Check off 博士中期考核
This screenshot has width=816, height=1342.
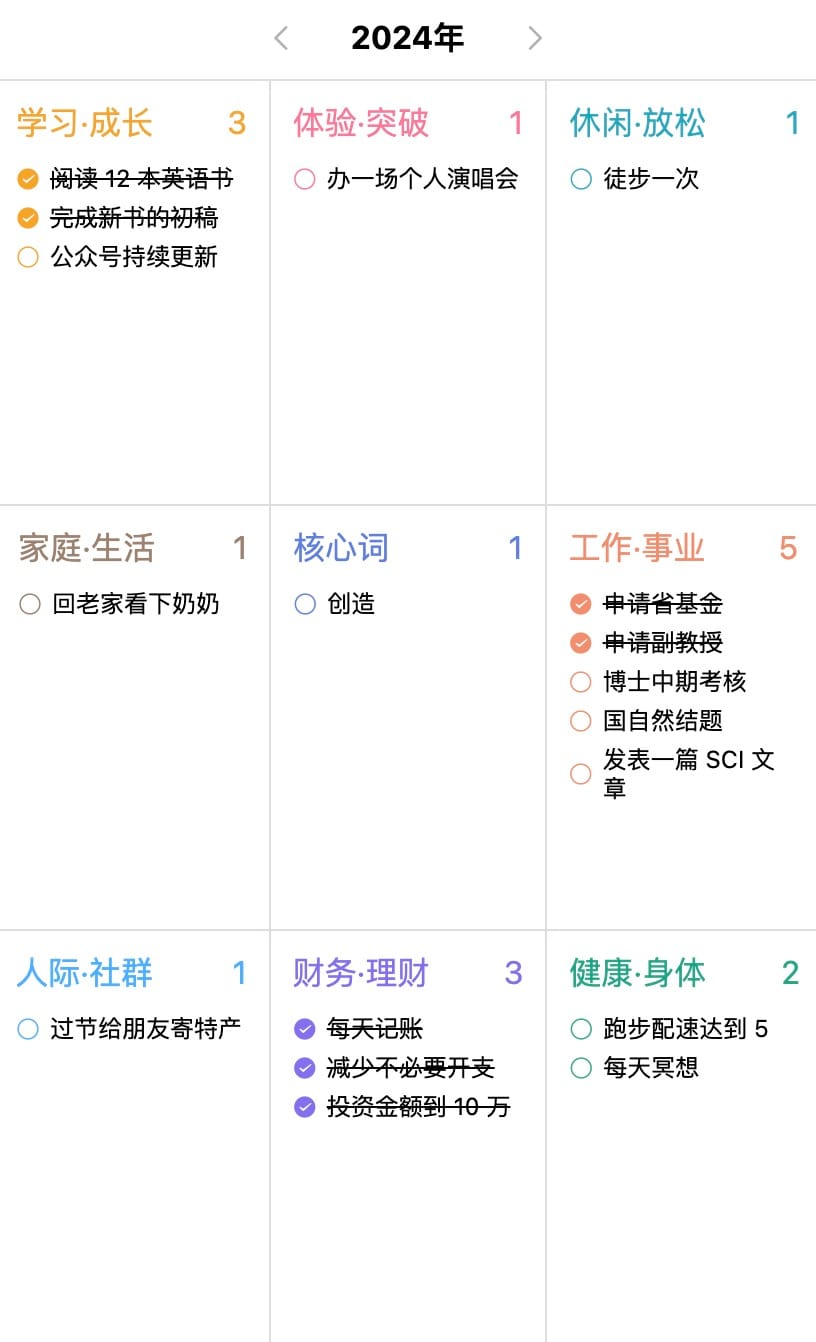(x=581, y=682)
